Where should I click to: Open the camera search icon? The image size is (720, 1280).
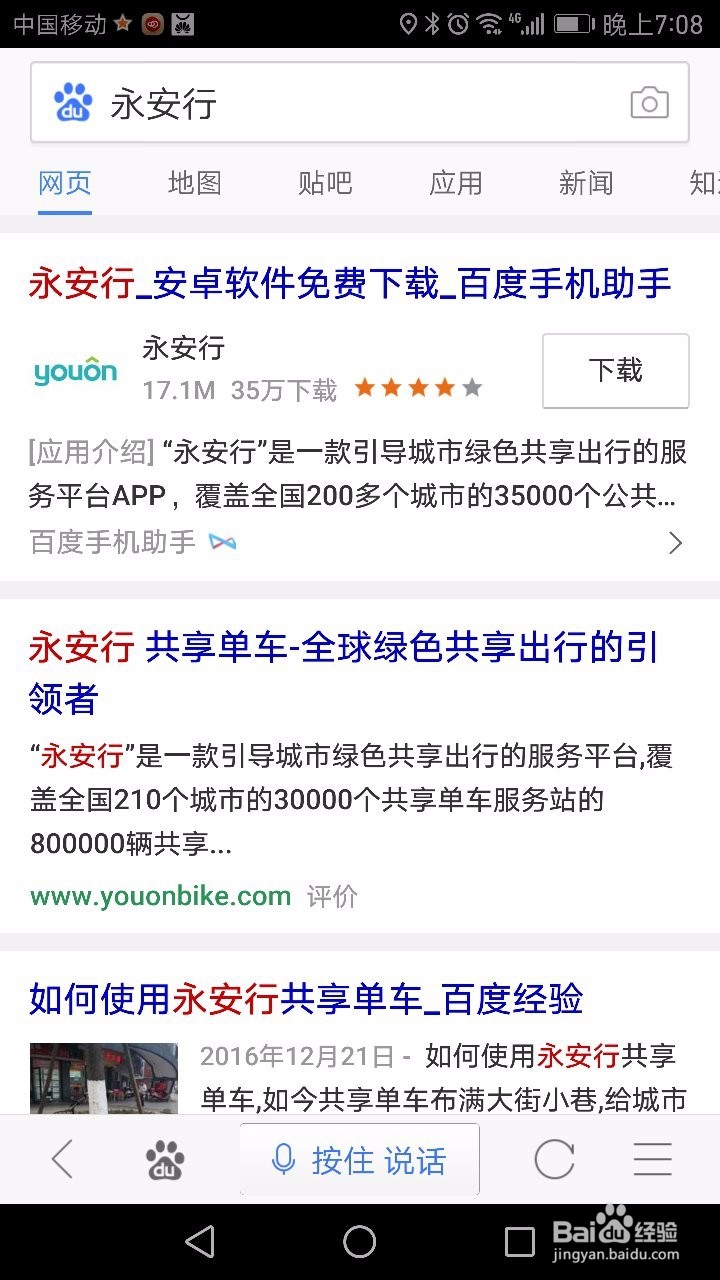(x=649, y=101)
